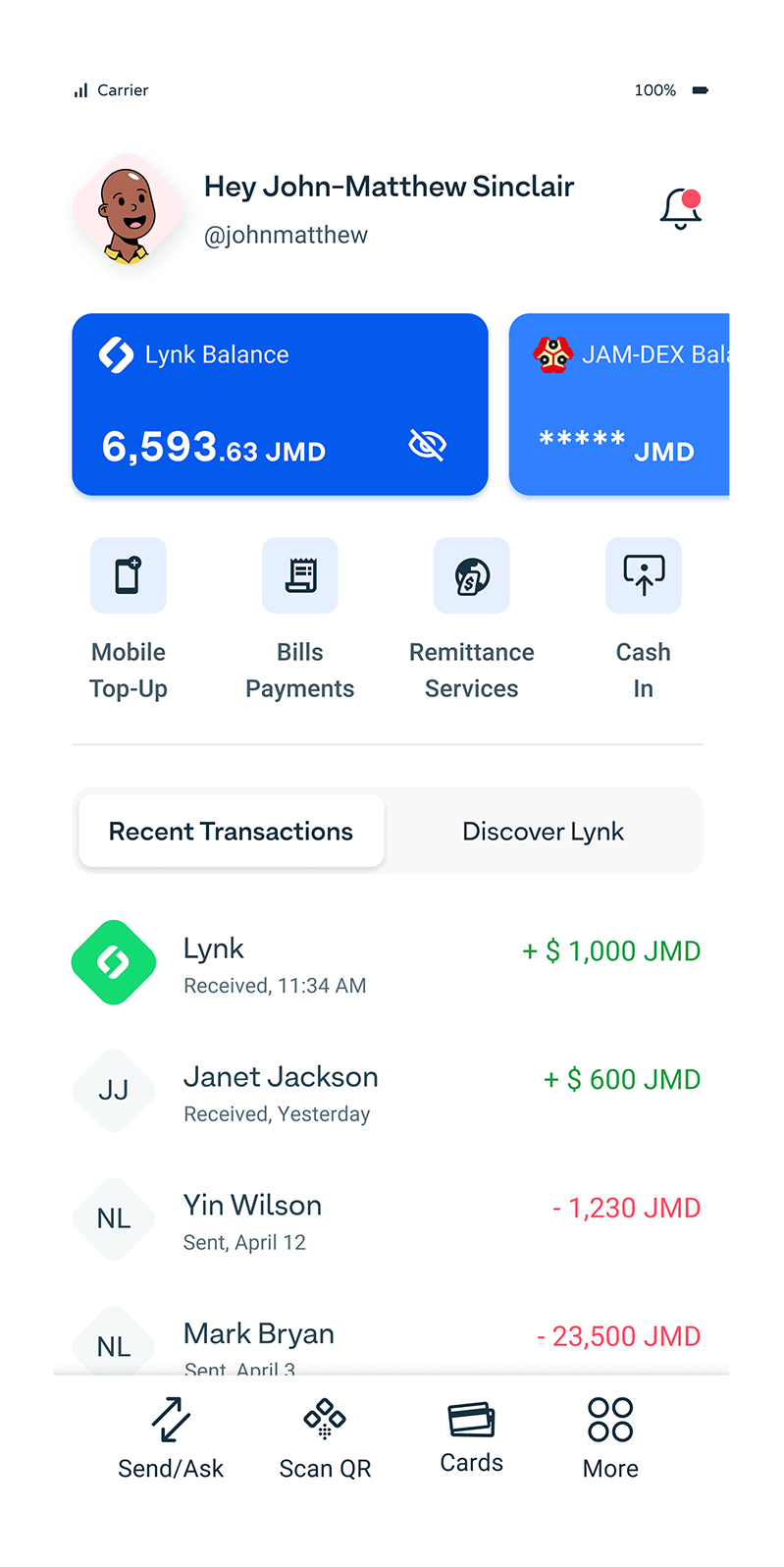The width and height of the screenshot is (784, 1567).
Task: Switch to the Discover Lynk tab
Action: [x=543, y=832]
